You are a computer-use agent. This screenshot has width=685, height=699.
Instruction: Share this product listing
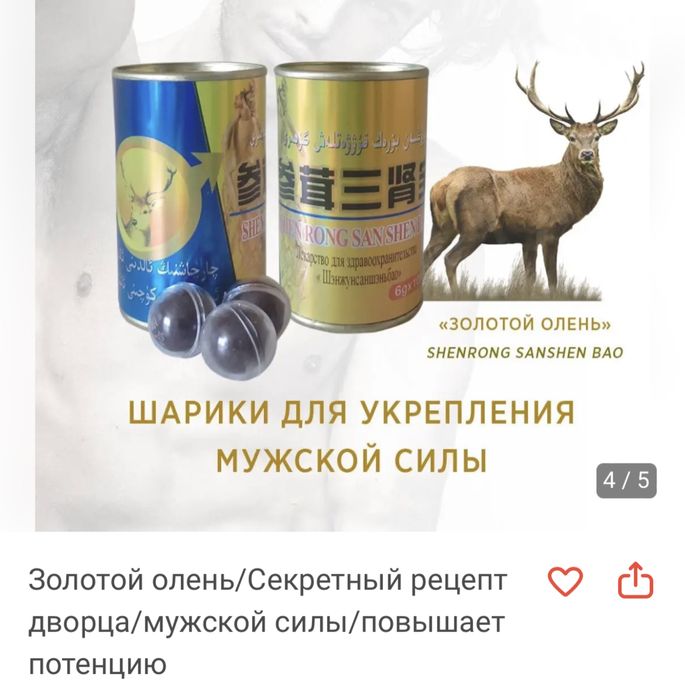pos(635,582)
